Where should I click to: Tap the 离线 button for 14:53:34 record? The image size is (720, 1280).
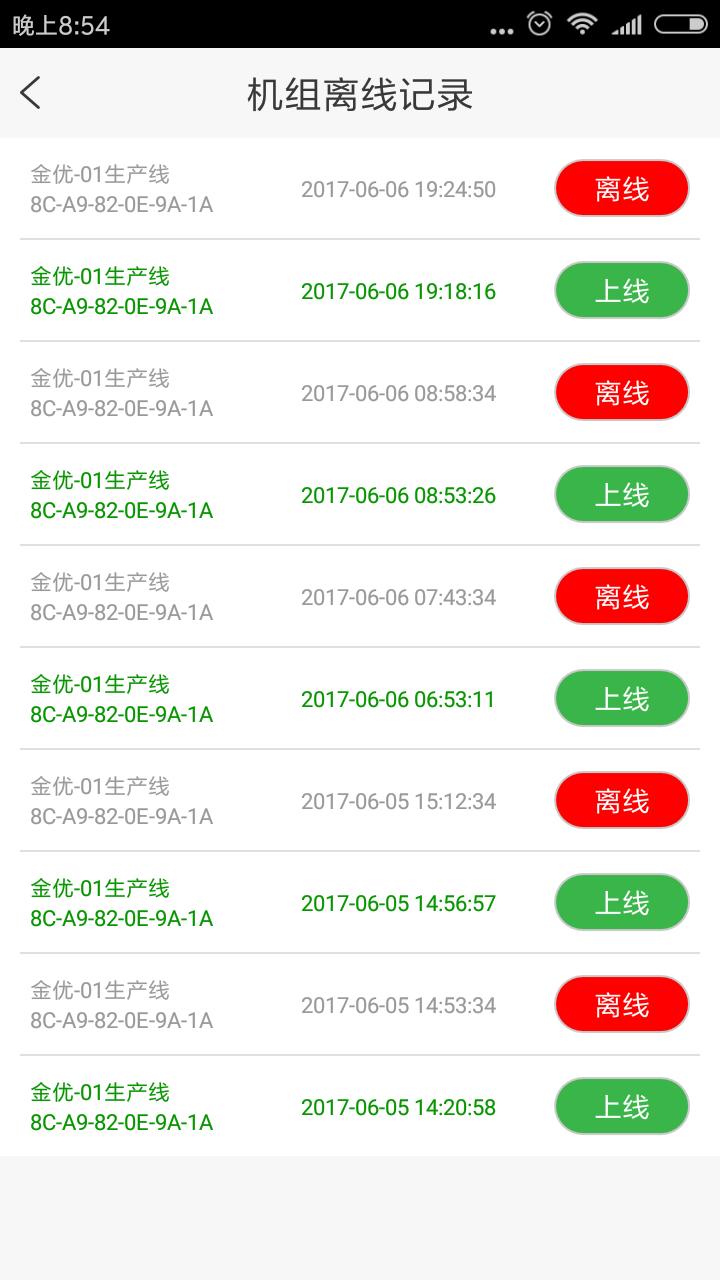(622, 1004)
